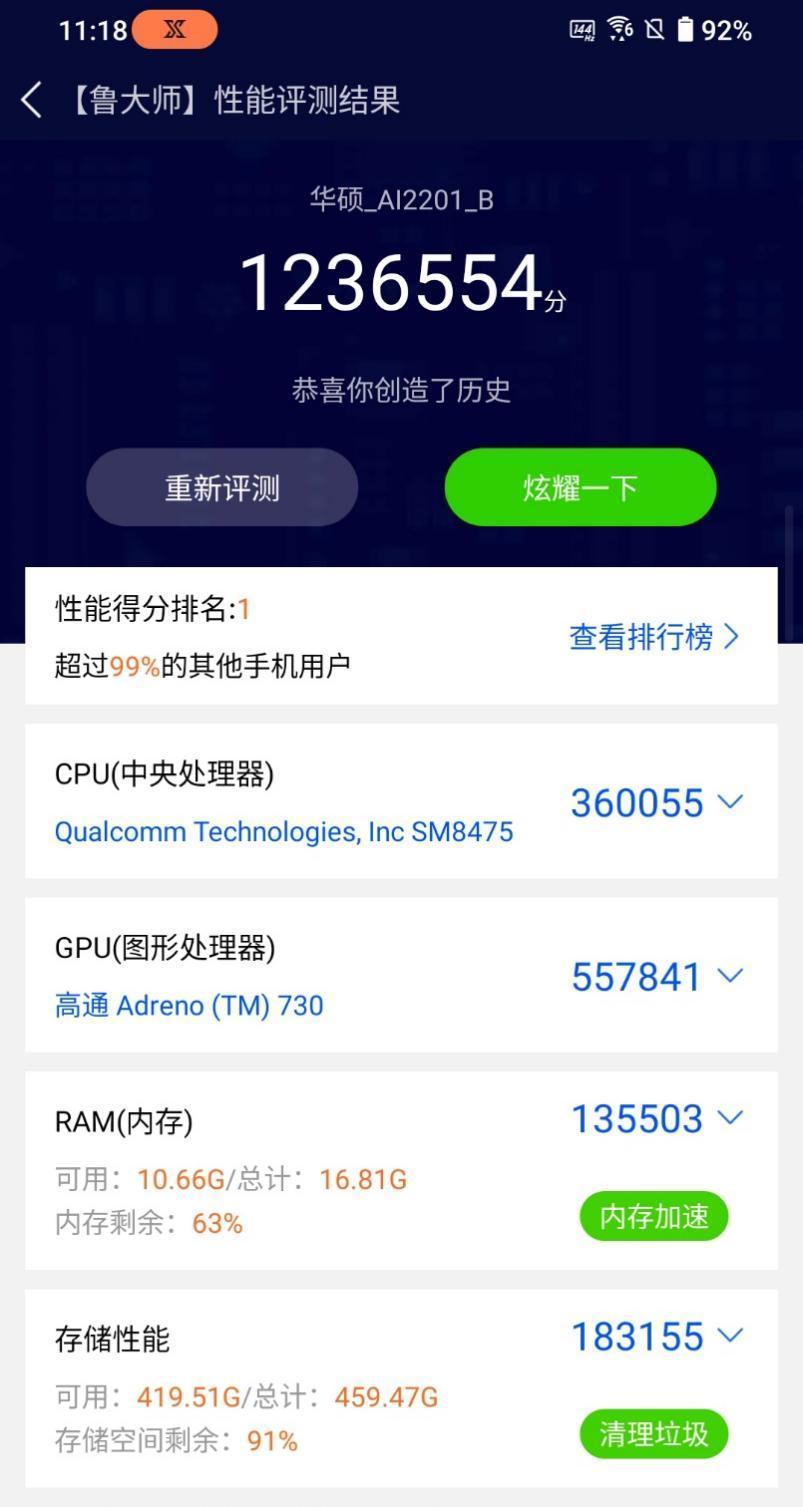The width and height of the screenshot is (803, 1507).
Task: Go back from the benchmark results page
Action: [32, 101]
